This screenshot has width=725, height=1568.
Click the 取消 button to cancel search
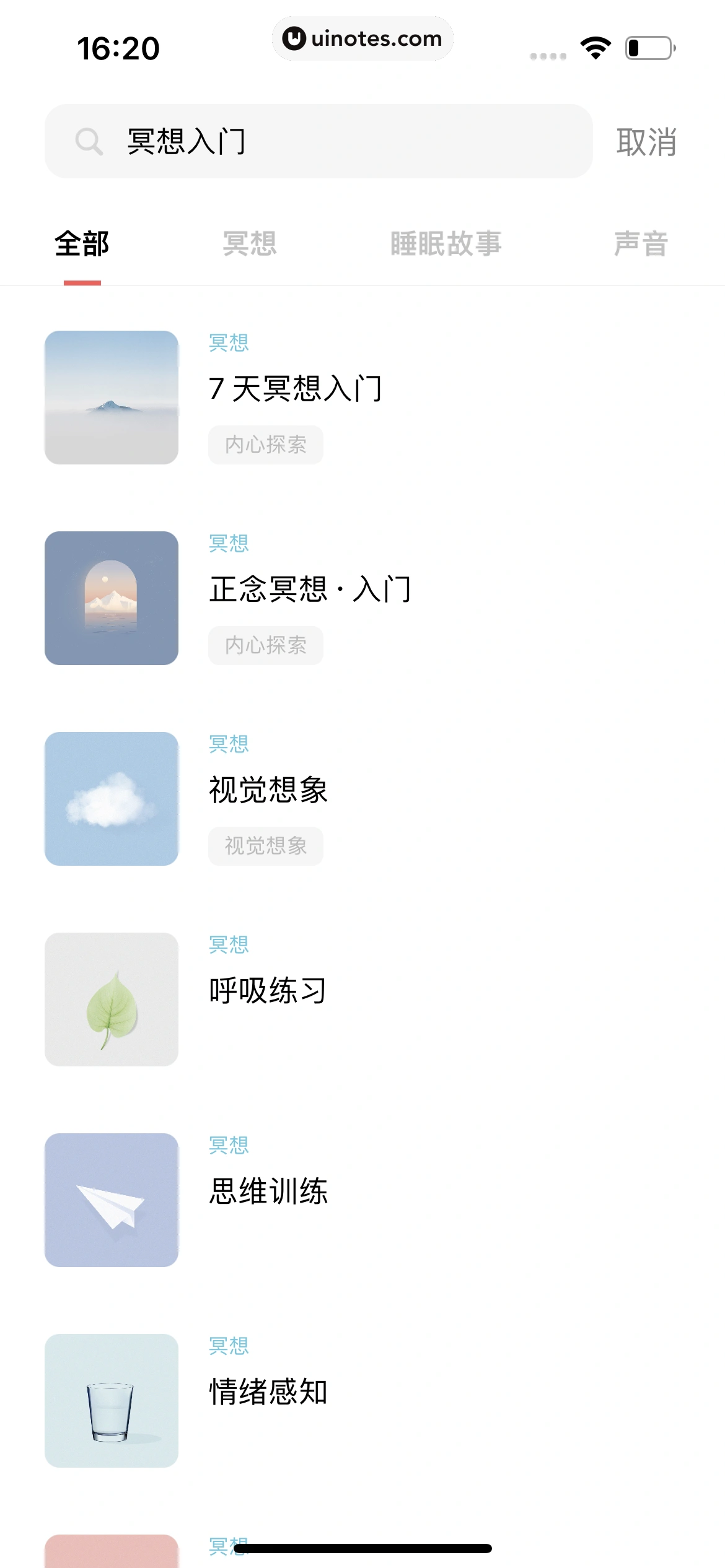[647, 142]
